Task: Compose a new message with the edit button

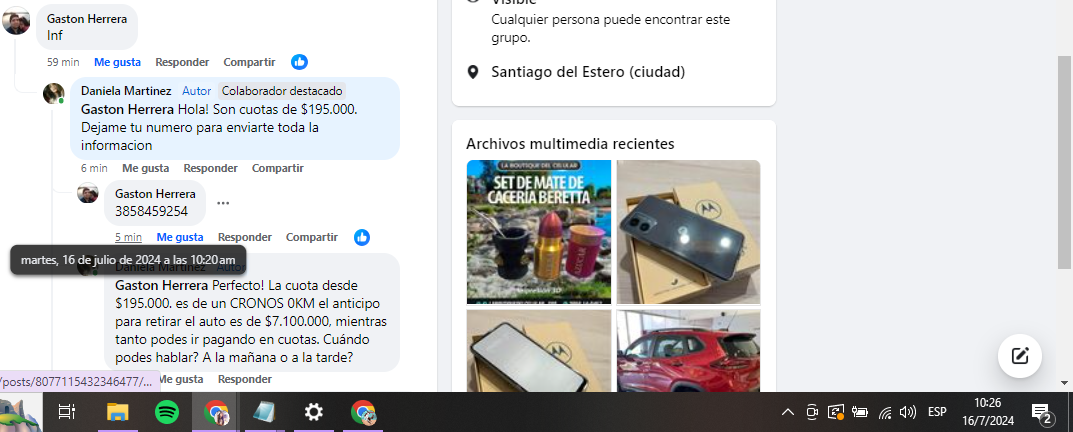Action: click(x=1020, y=355)
